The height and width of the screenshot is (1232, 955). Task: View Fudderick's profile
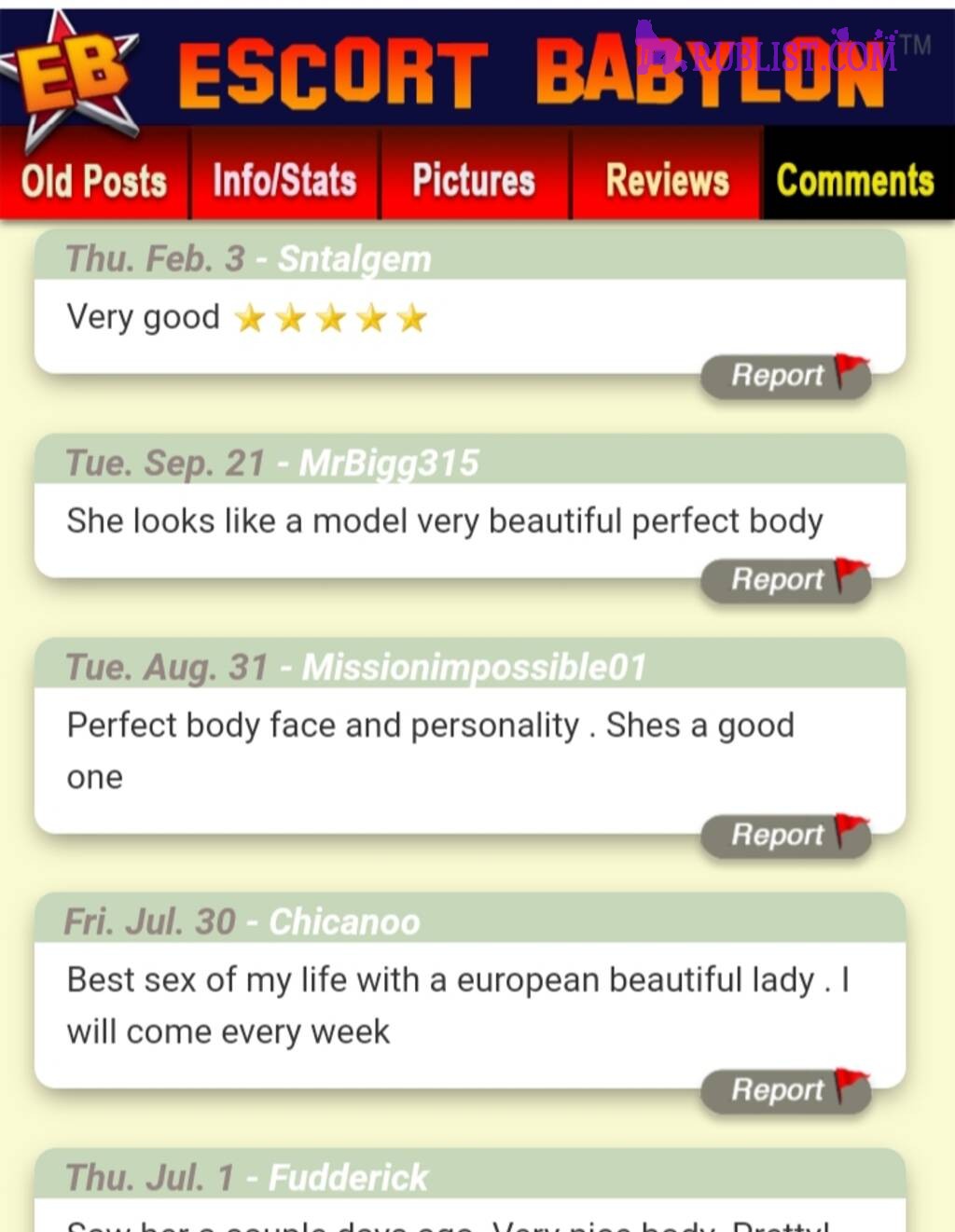pos(348,1178)
